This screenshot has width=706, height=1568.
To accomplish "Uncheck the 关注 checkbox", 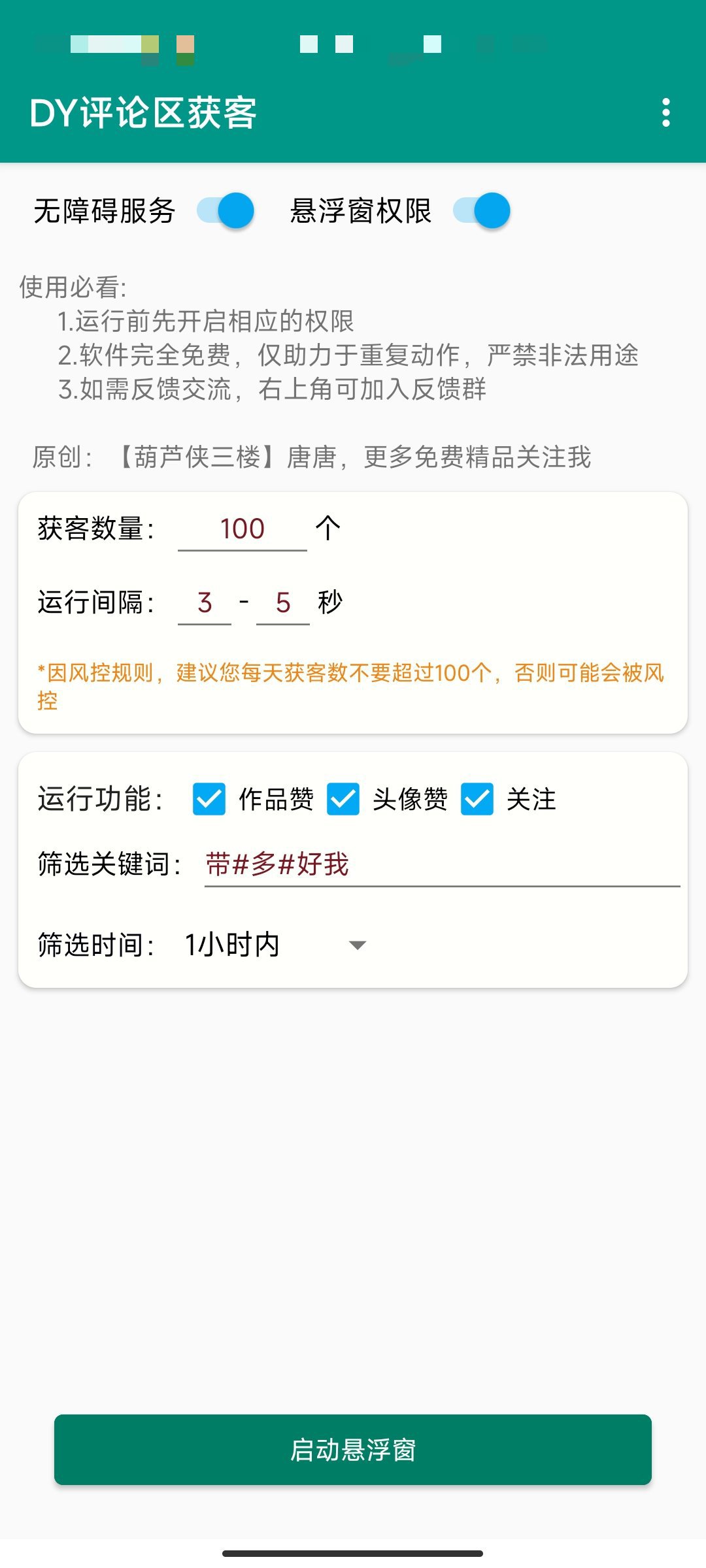I will 477,799.
